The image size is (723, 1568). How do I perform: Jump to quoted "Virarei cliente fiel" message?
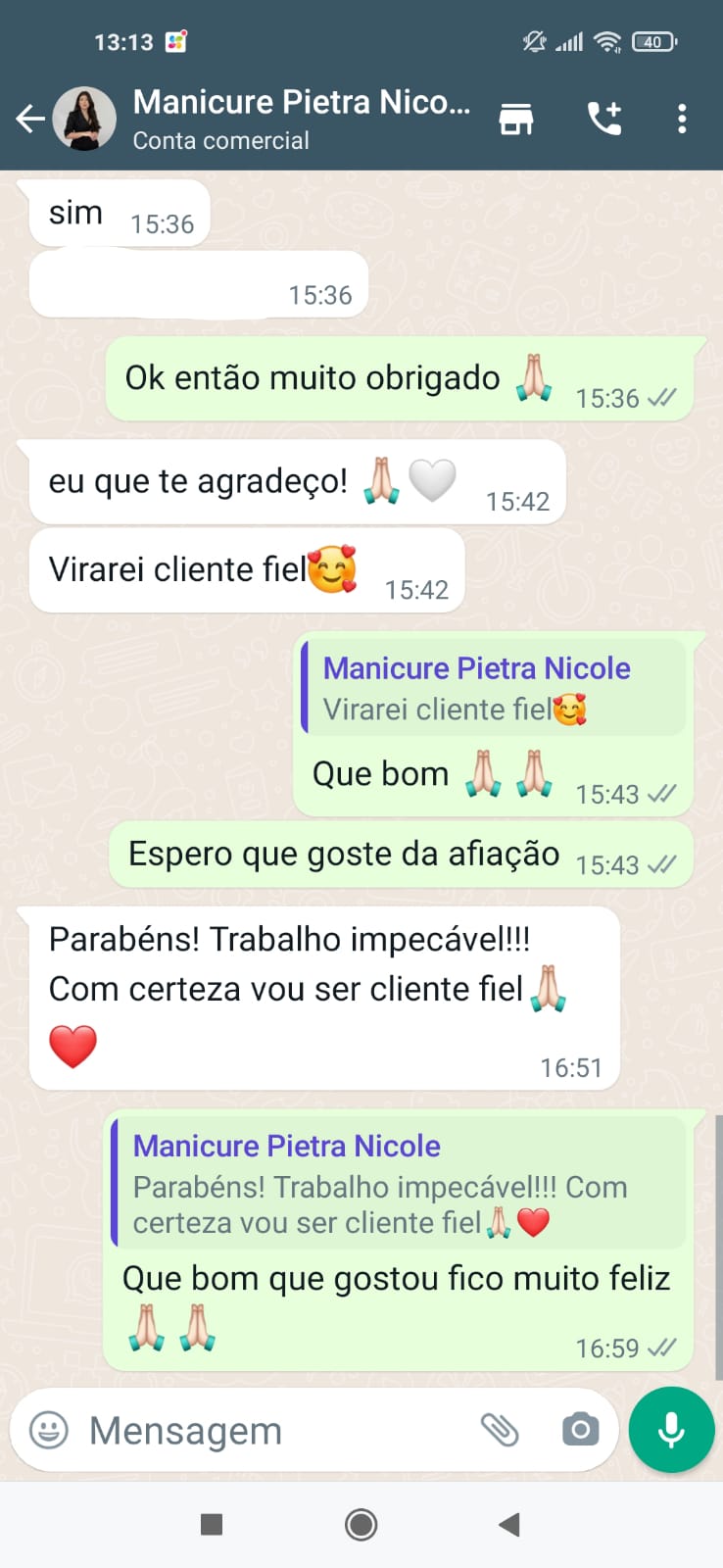[494, 688]
